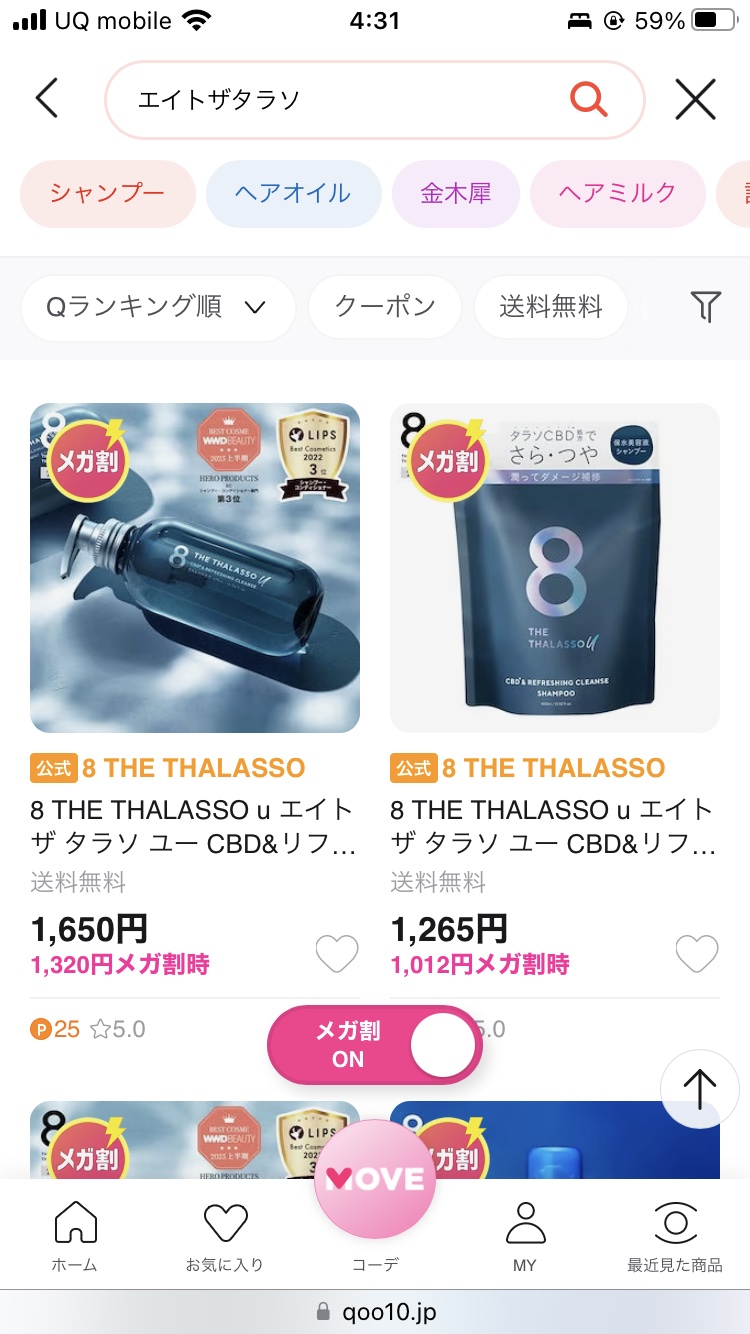
Task: Favorite the 1,265円 product with the heart
Action: [697, 954]
